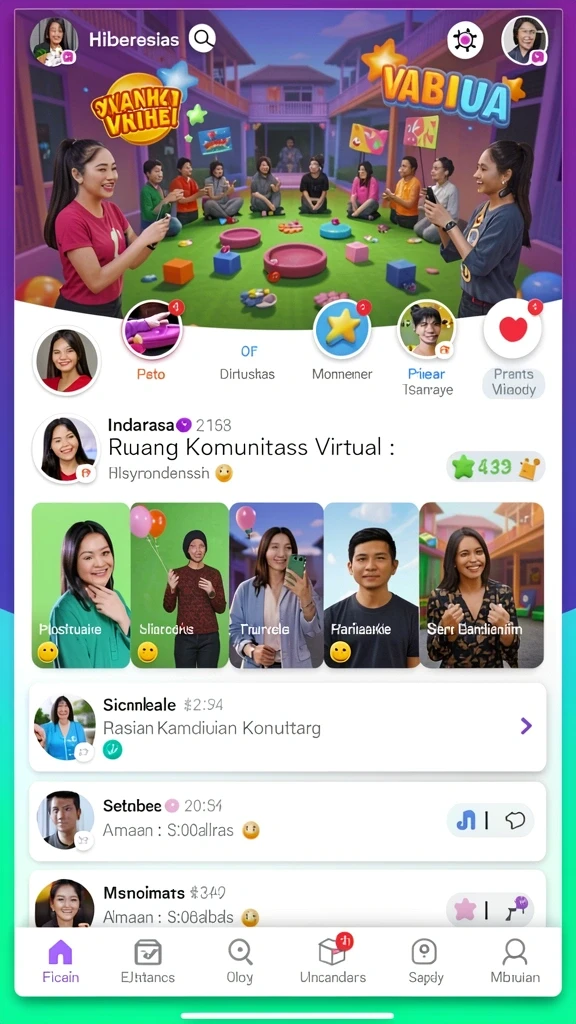Open the Trurvele member card
Image resolution: width=576 pixels, height=1024 pixels.
click(276, 585)
